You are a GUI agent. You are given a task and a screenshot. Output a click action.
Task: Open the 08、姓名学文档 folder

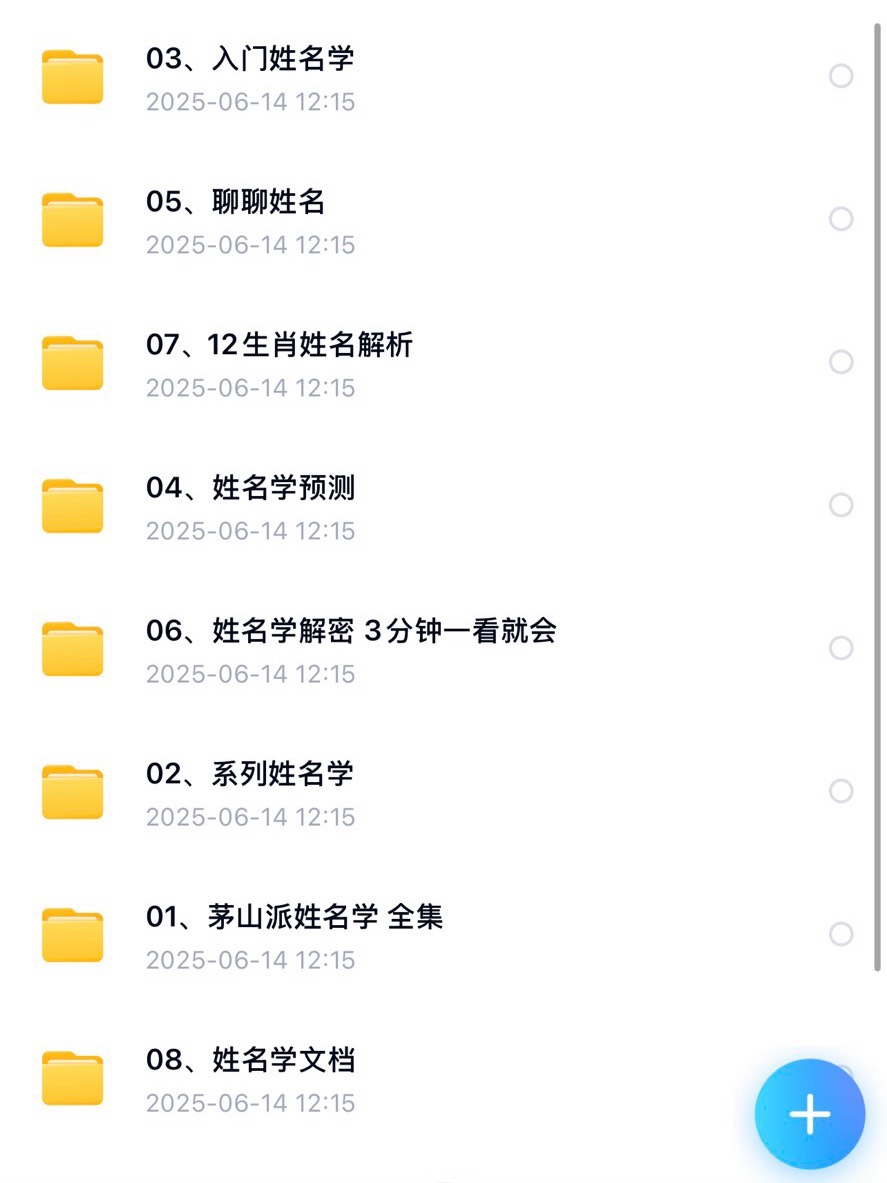click(250, 1060)
